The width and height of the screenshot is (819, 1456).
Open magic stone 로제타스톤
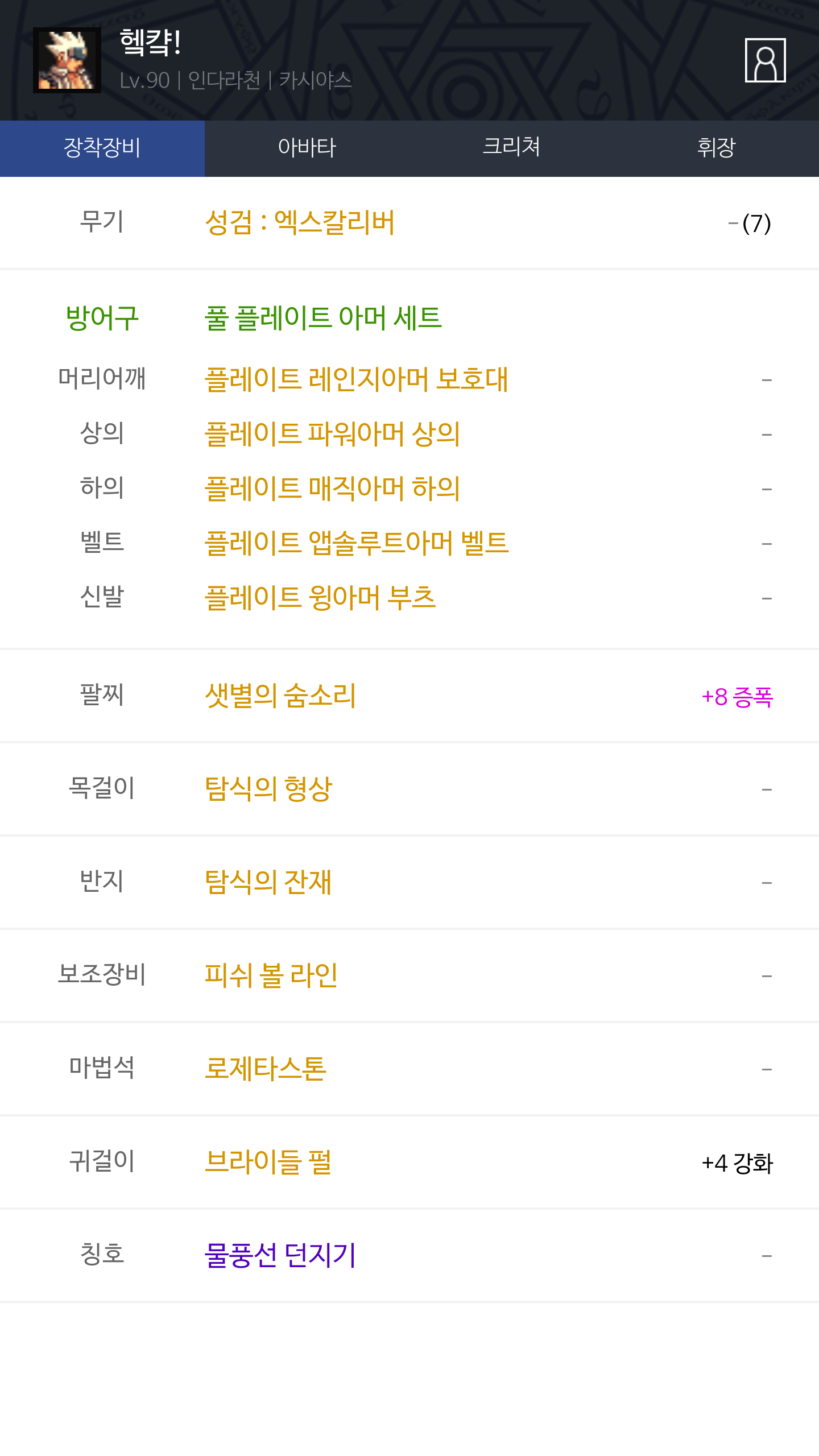266,1069
